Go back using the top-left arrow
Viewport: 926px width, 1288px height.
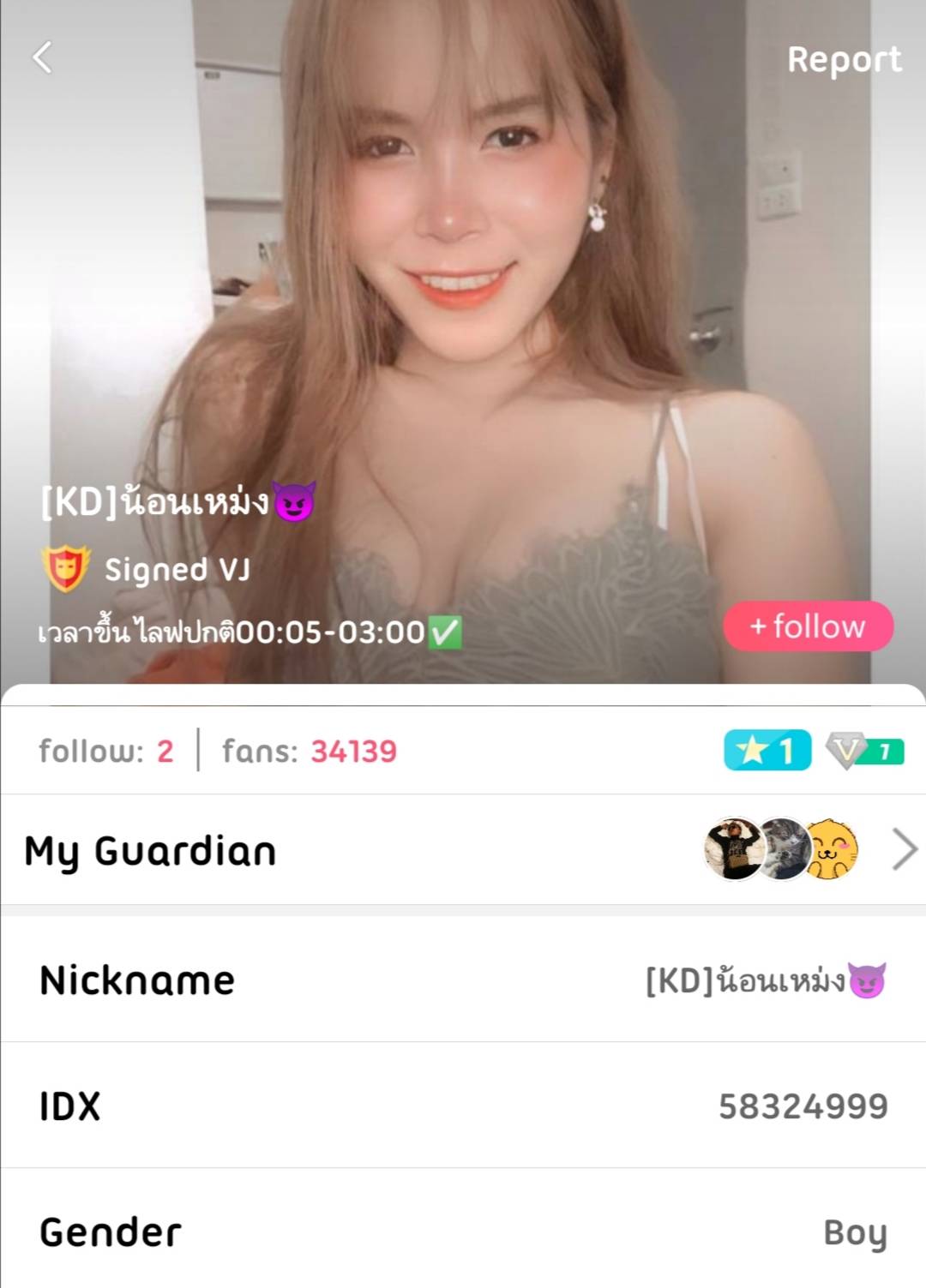[x=42, y=58]
